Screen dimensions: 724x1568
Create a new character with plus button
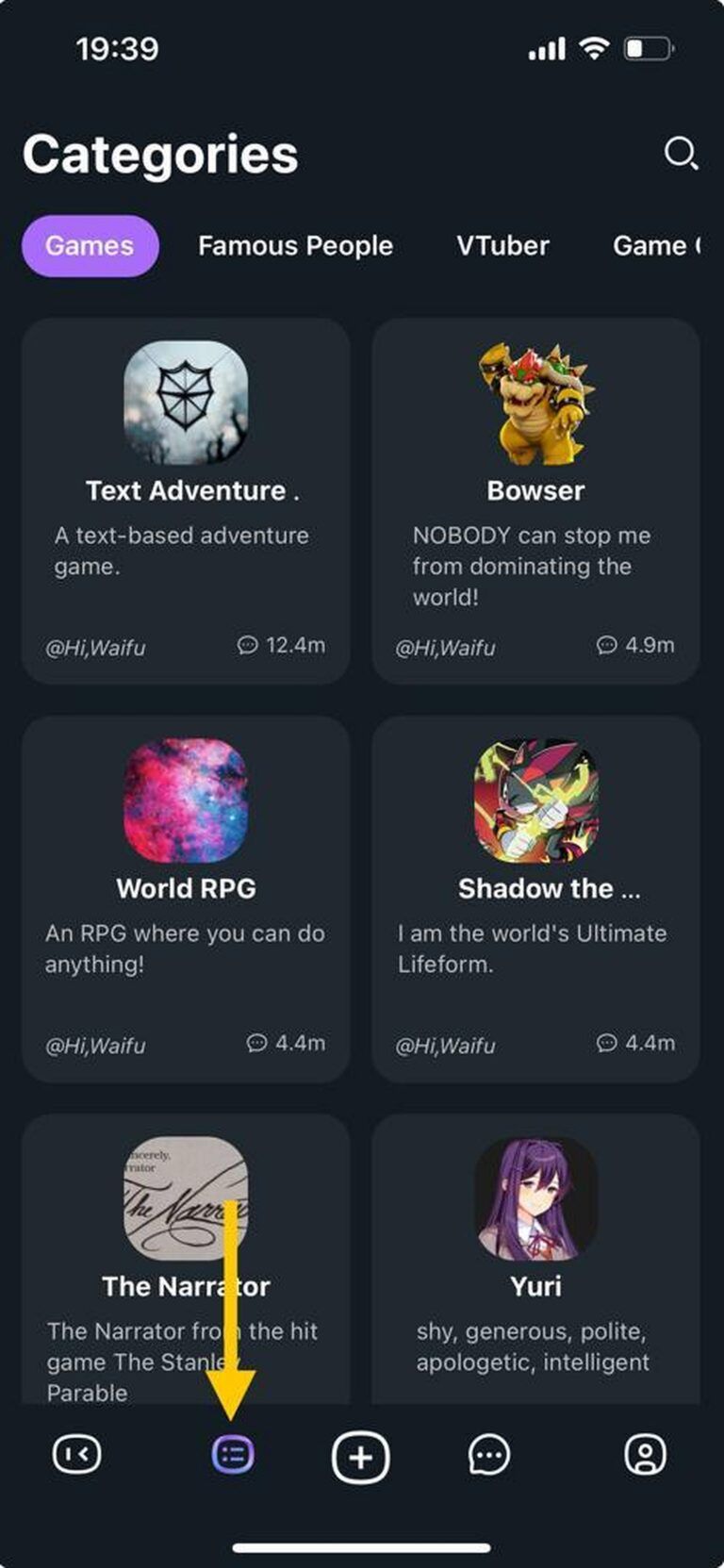360,1457
